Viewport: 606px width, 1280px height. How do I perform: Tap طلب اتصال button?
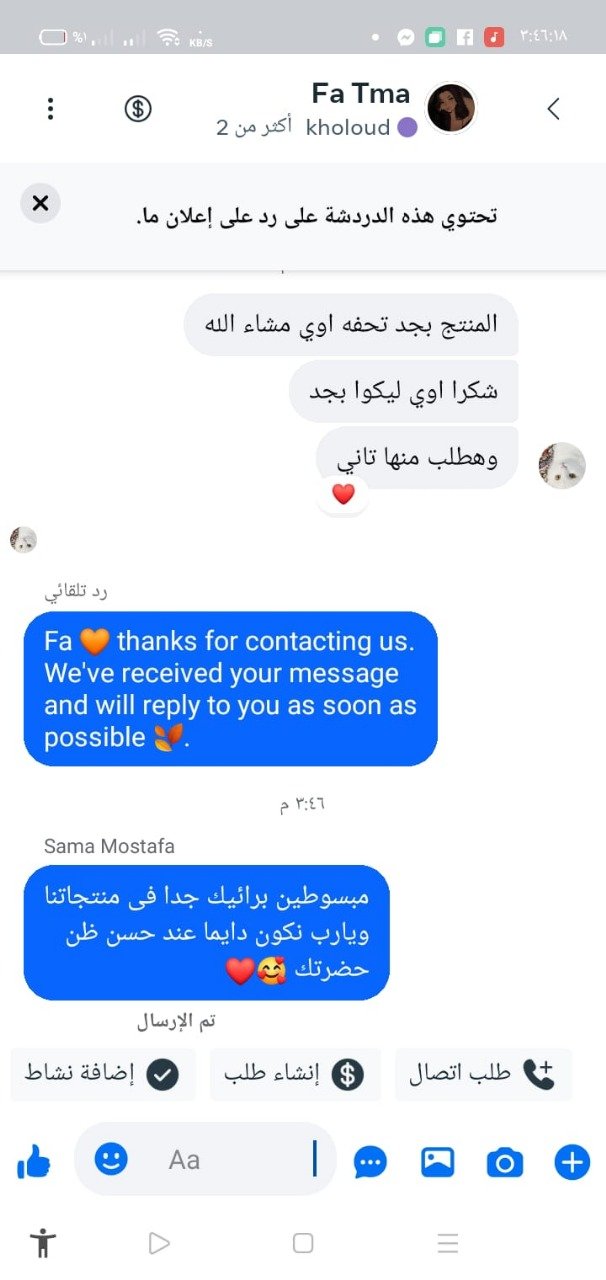[483, 1075]
